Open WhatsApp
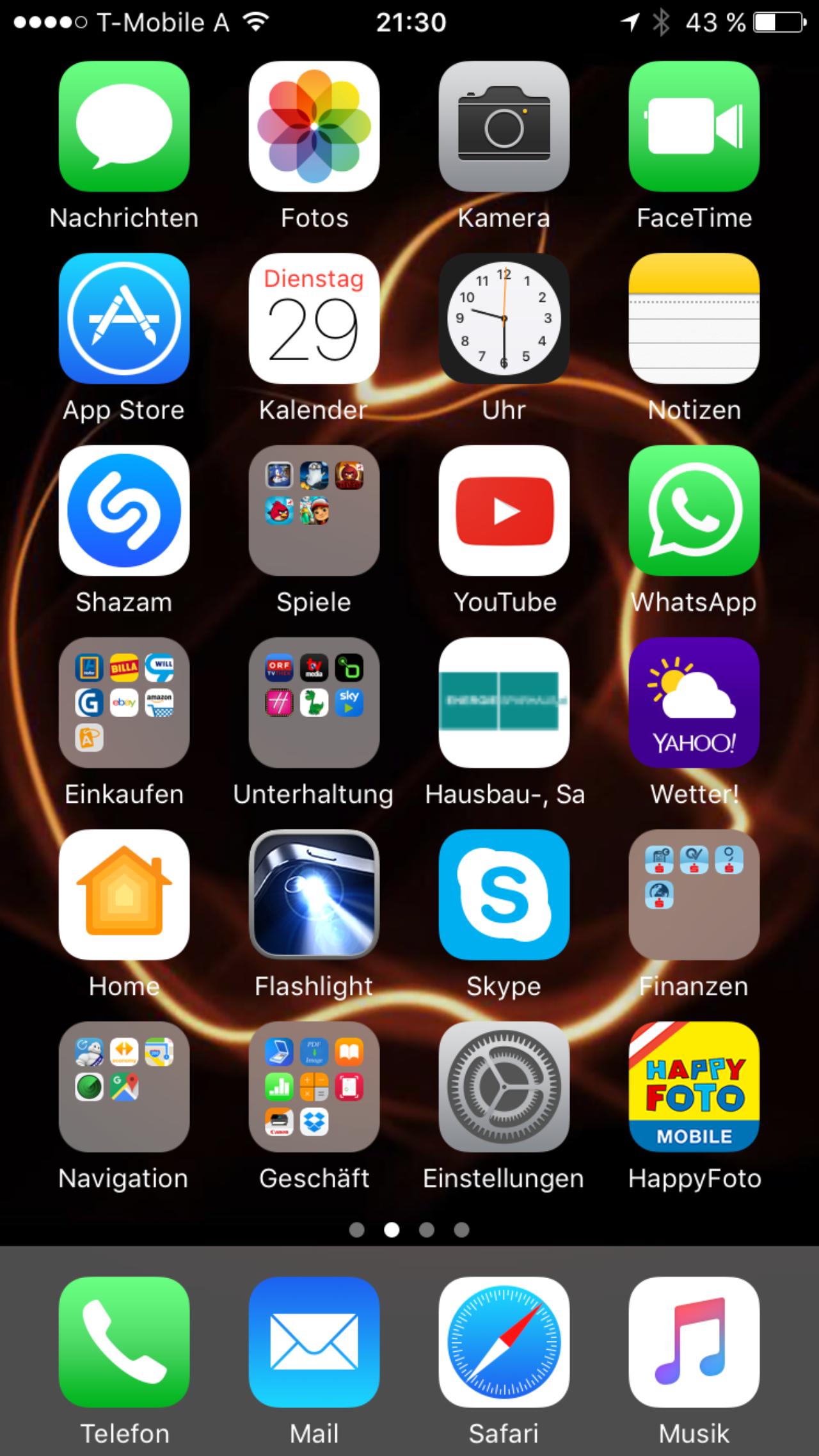The width and height of the screenshot is (819, 1456). [694, 510]
